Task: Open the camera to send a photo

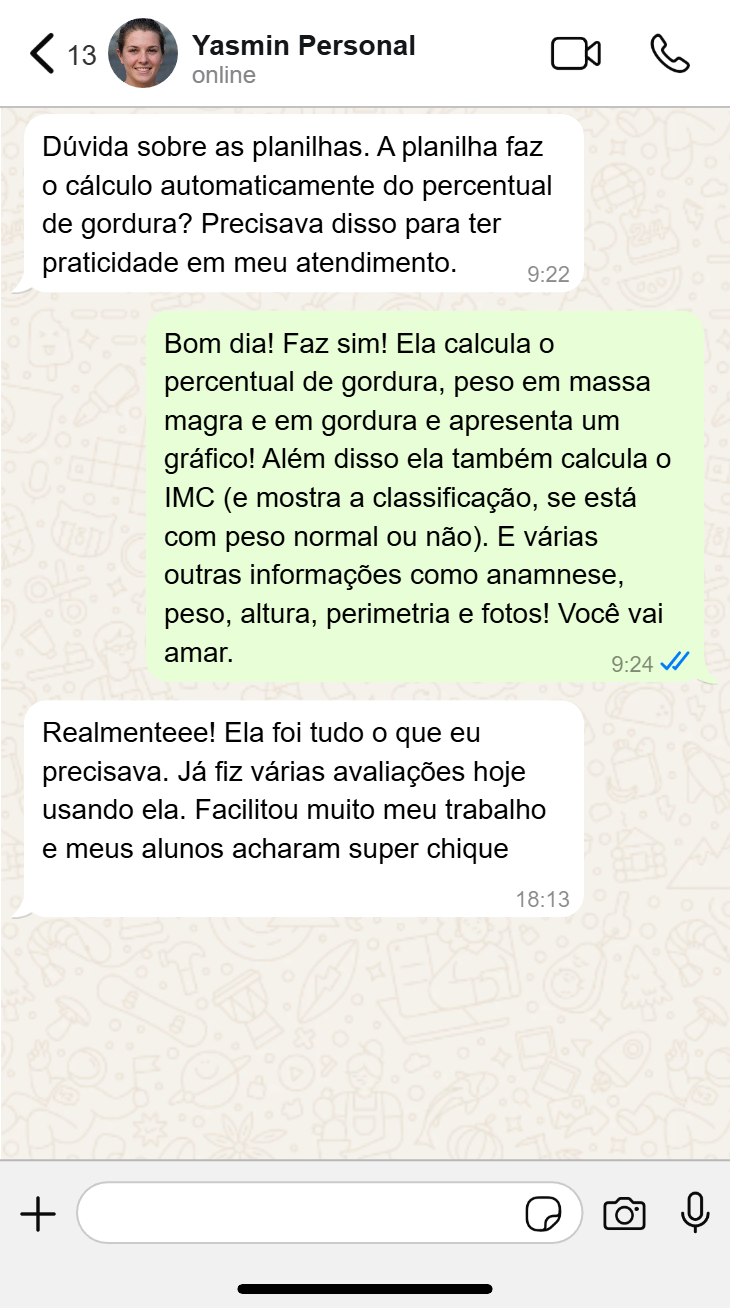Action: [624, 1214]
